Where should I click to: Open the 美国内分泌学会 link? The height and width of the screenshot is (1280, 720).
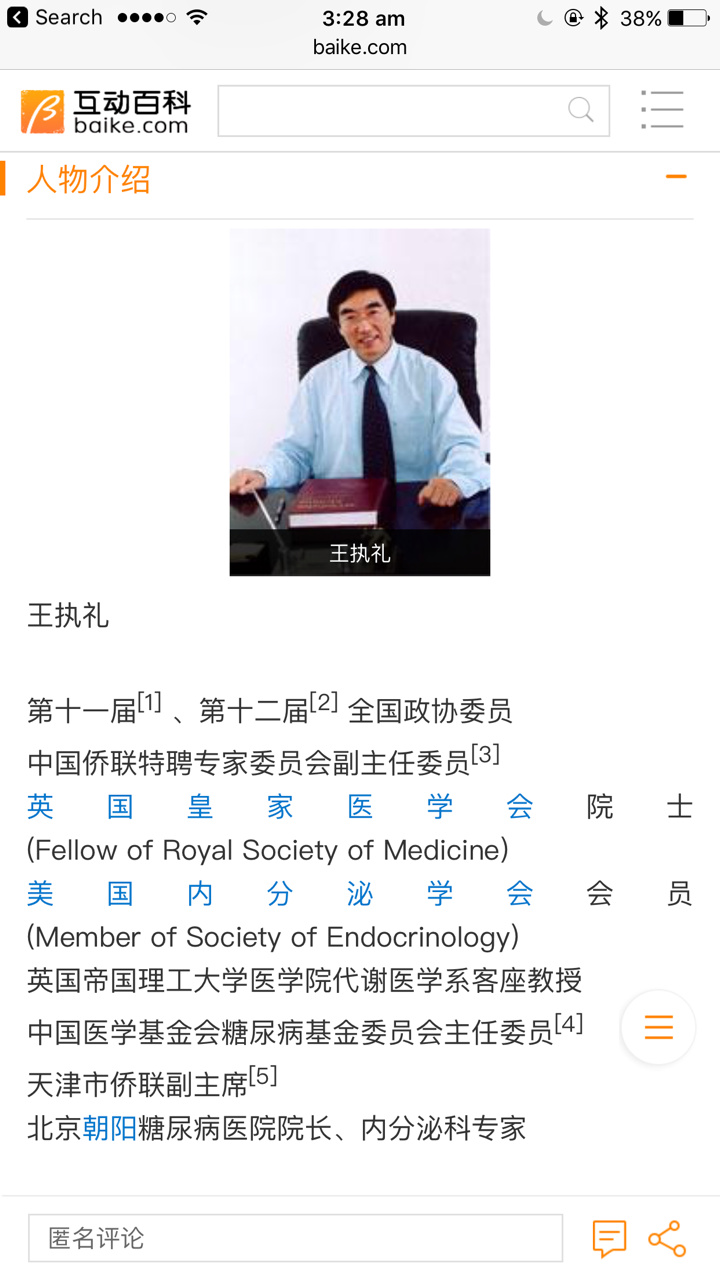coord(280,893)
